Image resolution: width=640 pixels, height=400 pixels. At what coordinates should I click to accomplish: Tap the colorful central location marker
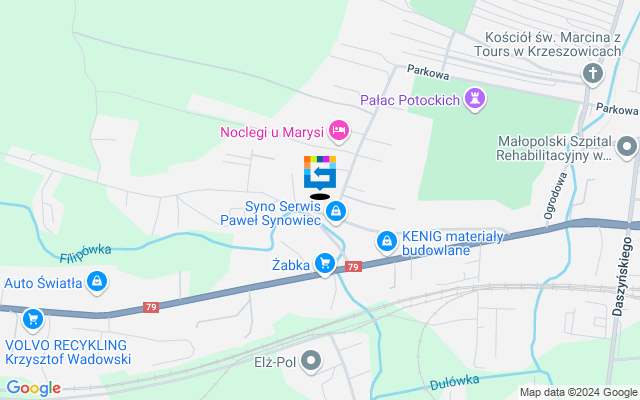[320, 172]
